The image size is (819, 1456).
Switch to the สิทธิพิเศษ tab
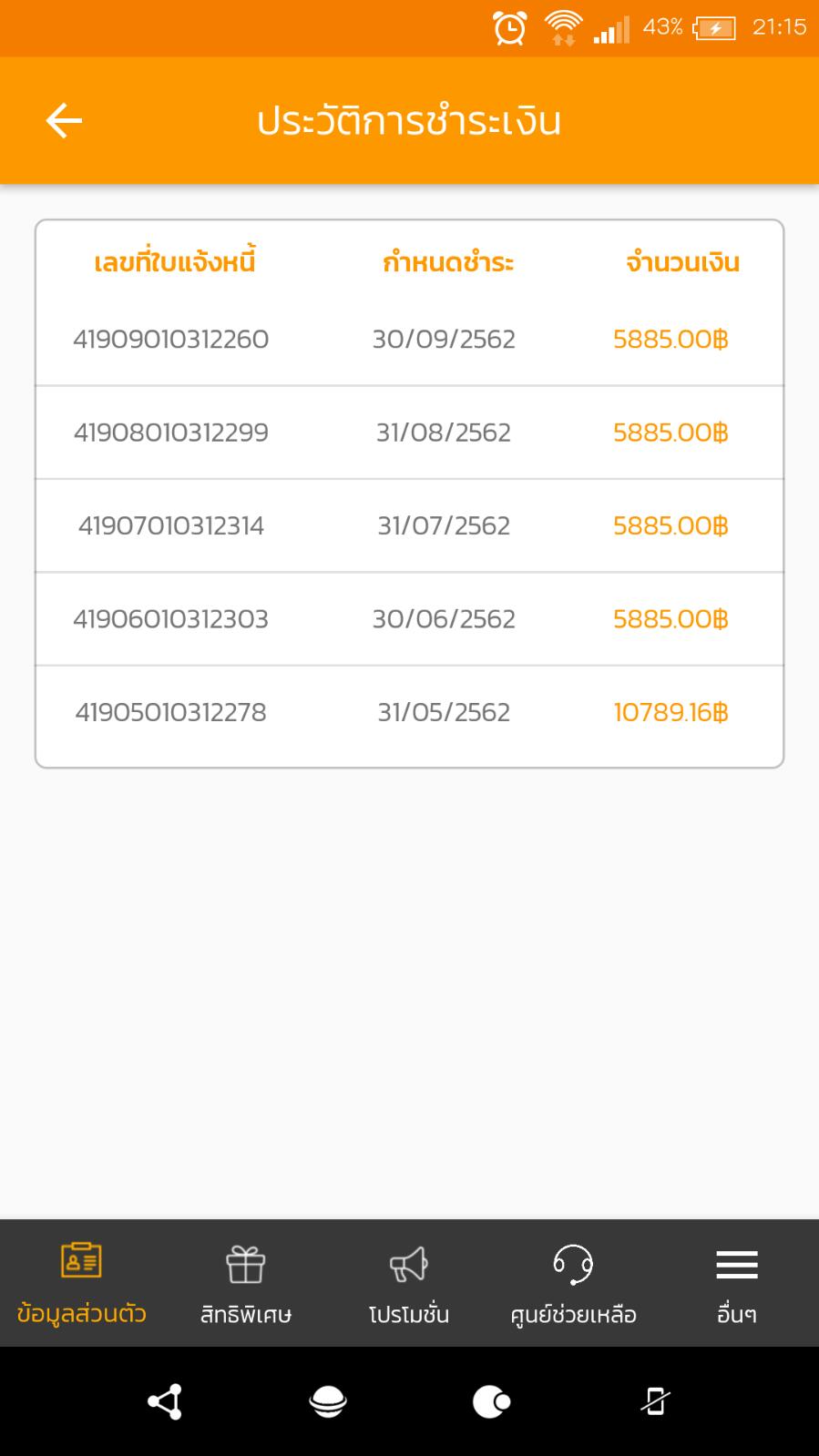point(245,1282)
